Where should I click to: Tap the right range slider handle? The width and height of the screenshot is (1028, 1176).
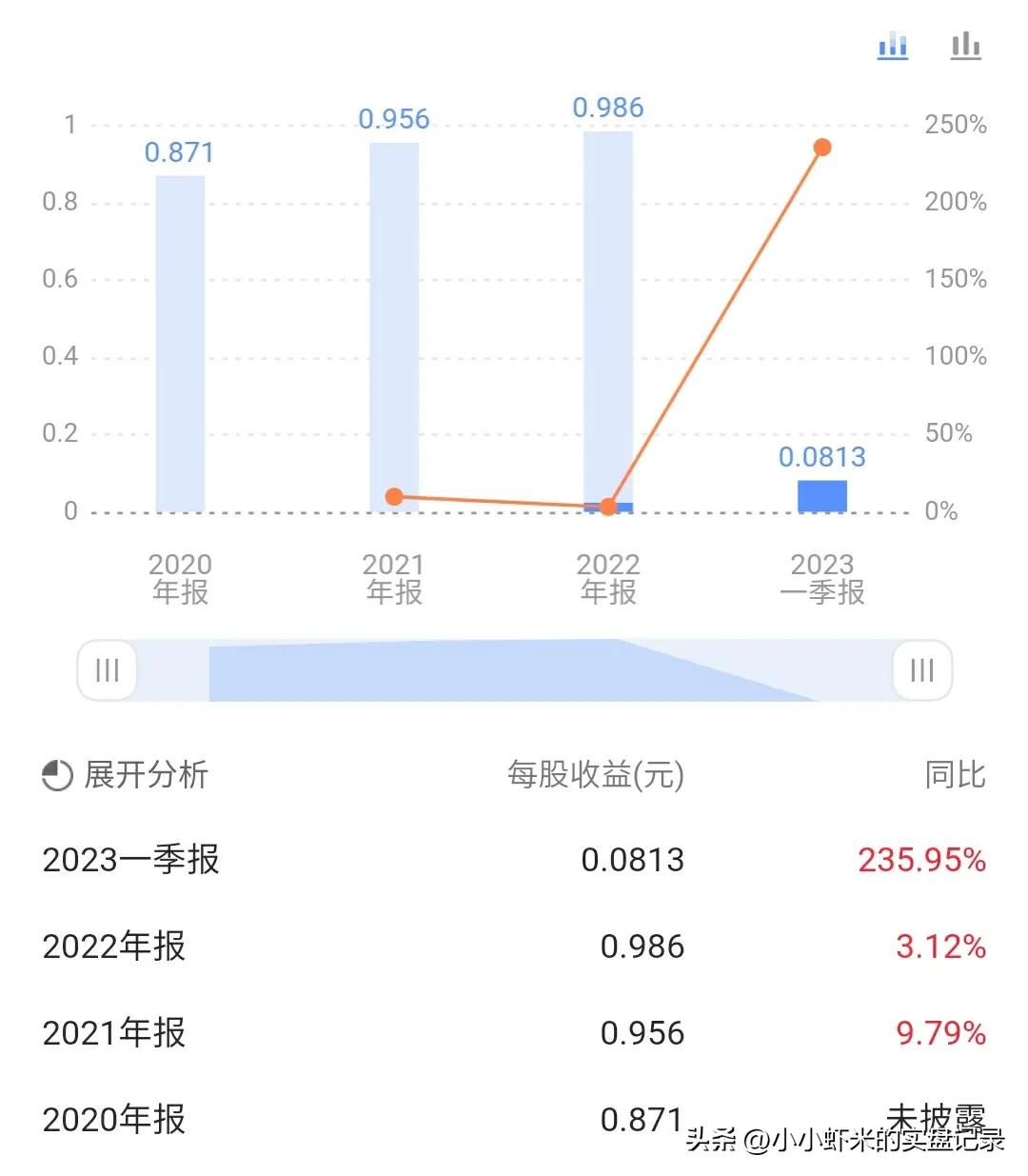(x=921, y=670)
